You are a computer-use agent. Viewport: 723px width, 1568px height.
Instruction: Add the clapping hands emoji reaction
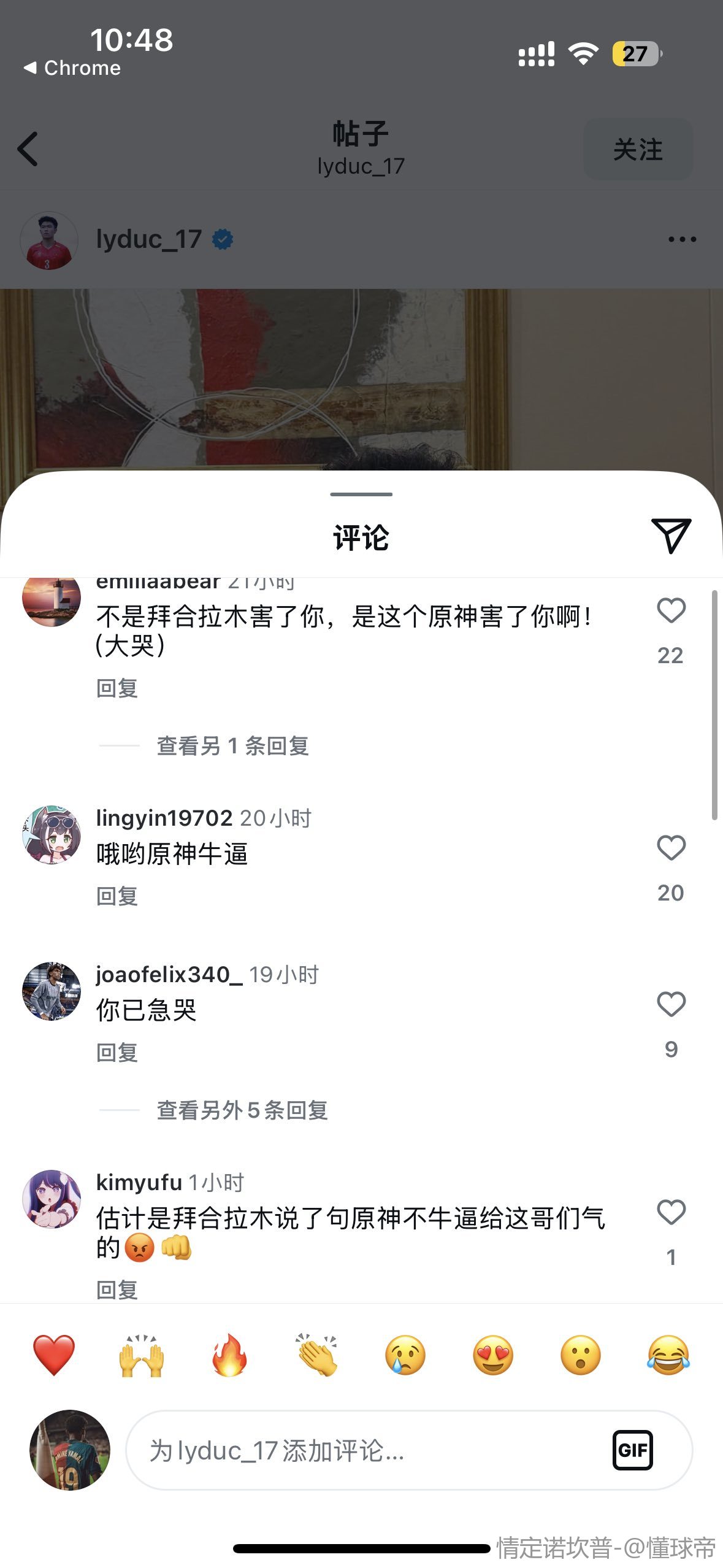(317, 1355)
